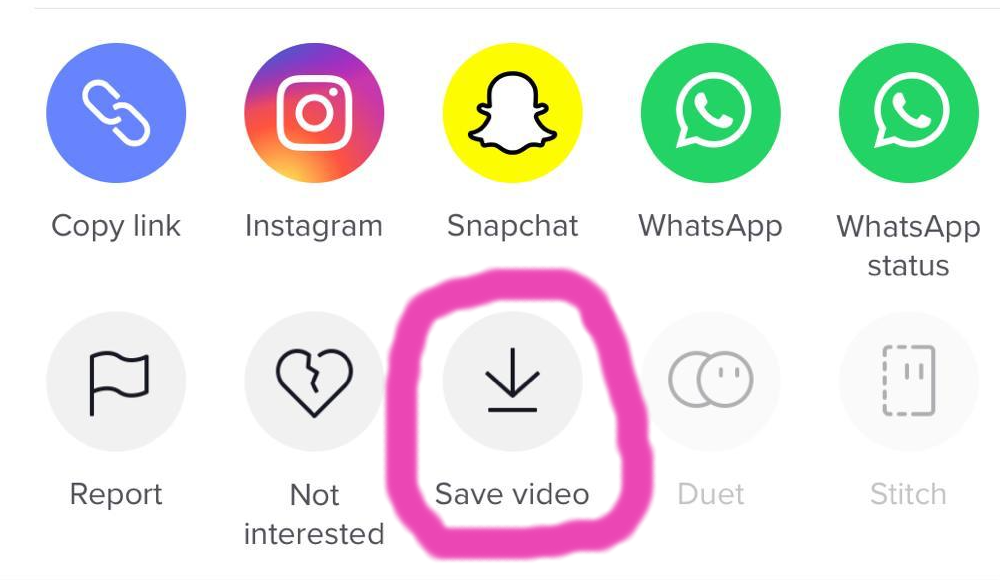Select the Duet option
Viewport: 1000px width, 585px height.
(x=710, y=381)
